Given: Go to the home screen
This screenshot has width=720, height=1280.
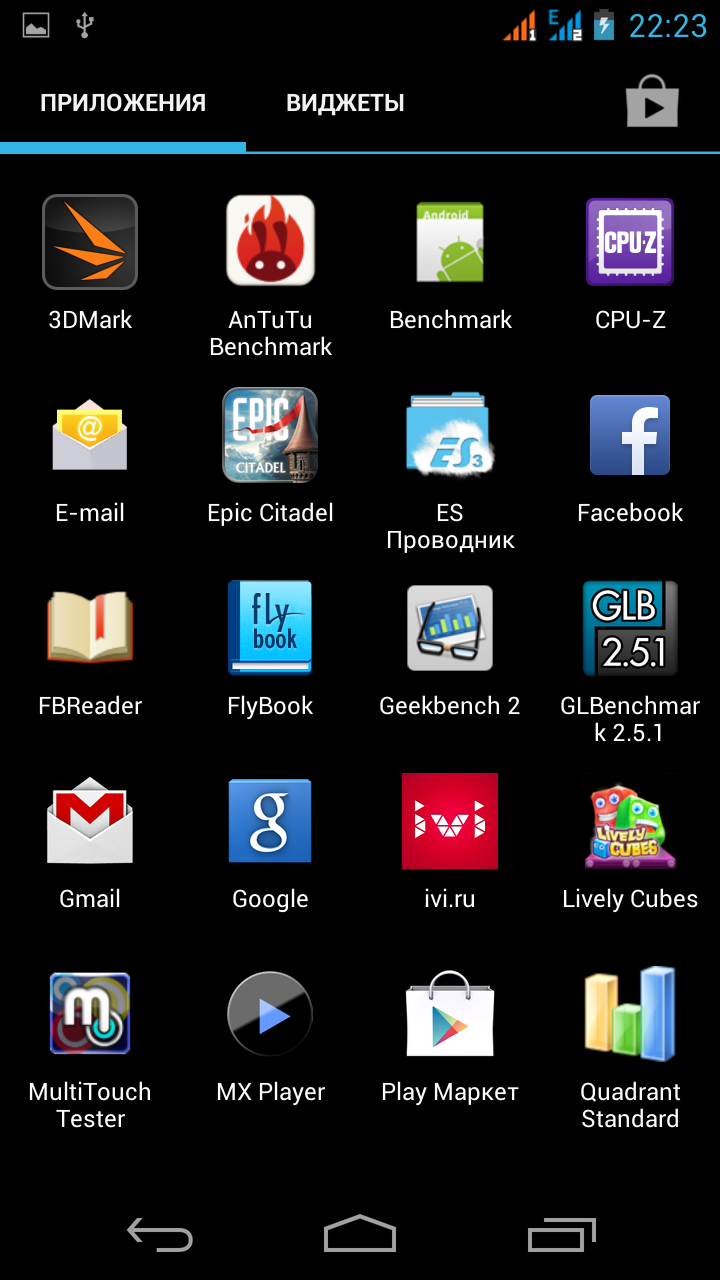Looking at the screenshot, I should pos(360,1234).
